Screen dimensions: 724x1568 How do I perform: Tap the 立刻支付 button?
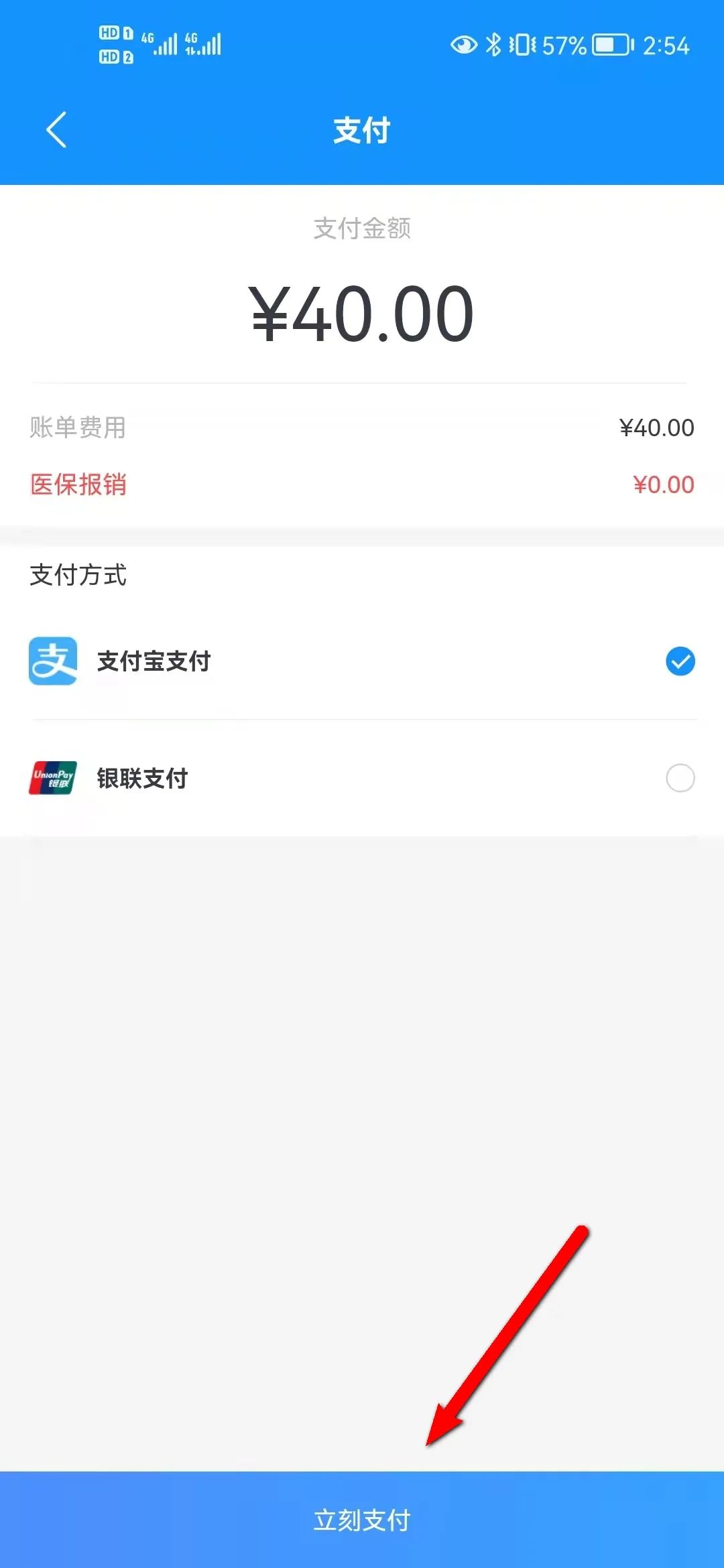pos(362,1519)
